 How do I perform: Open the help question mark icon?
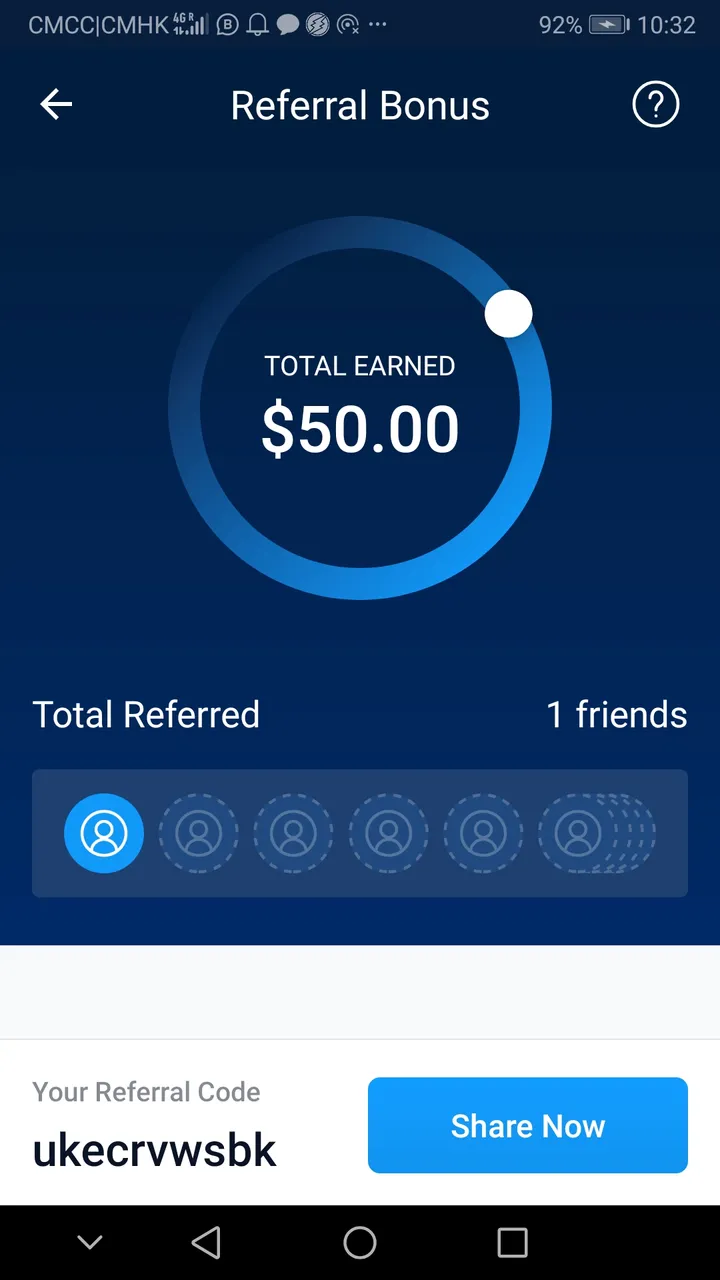pos(656,104)
